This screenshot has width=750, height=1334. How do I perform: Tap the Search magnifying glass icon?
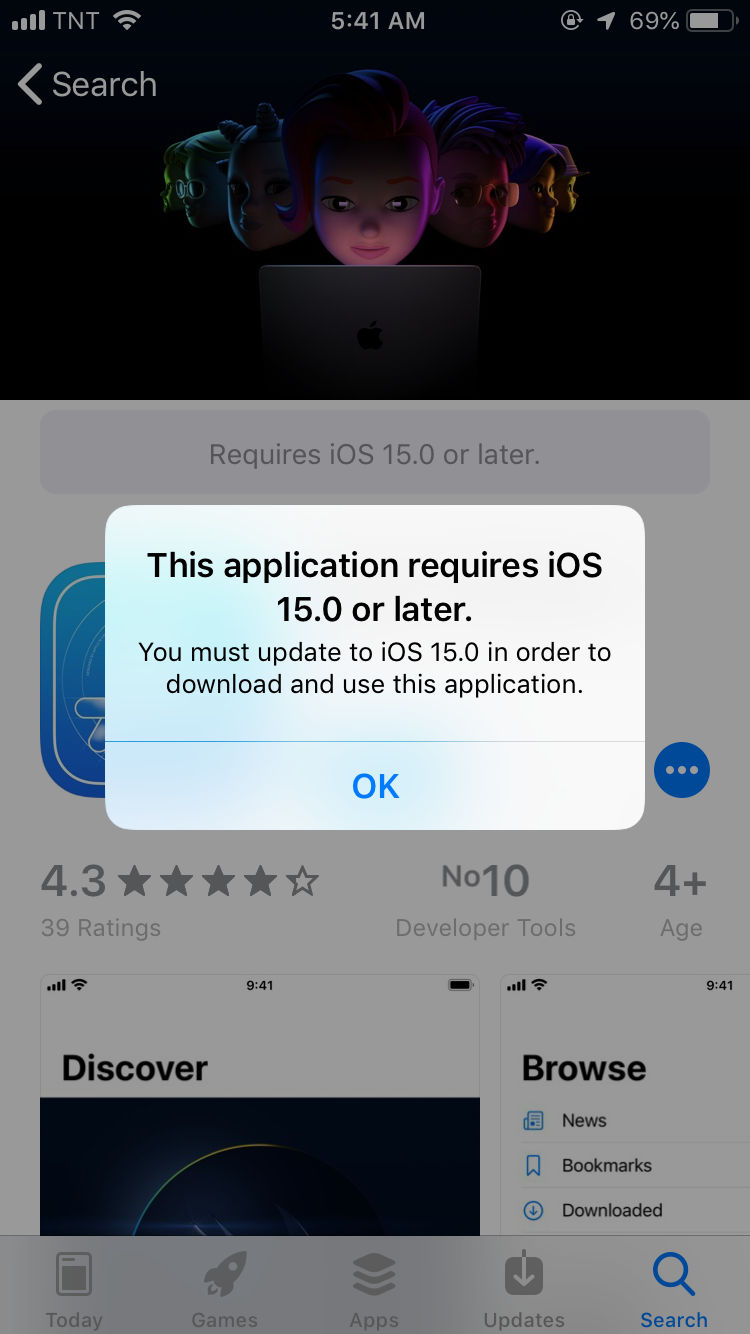(673, 1275)
